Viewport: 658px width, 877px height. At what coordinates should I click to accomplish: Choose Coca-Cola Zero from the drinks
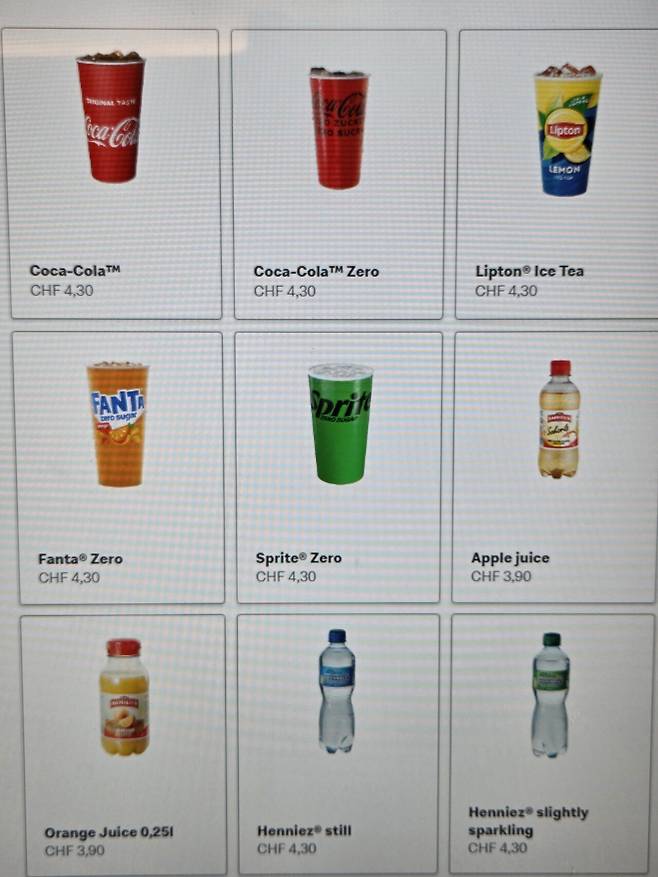click(x=339, y=175)
